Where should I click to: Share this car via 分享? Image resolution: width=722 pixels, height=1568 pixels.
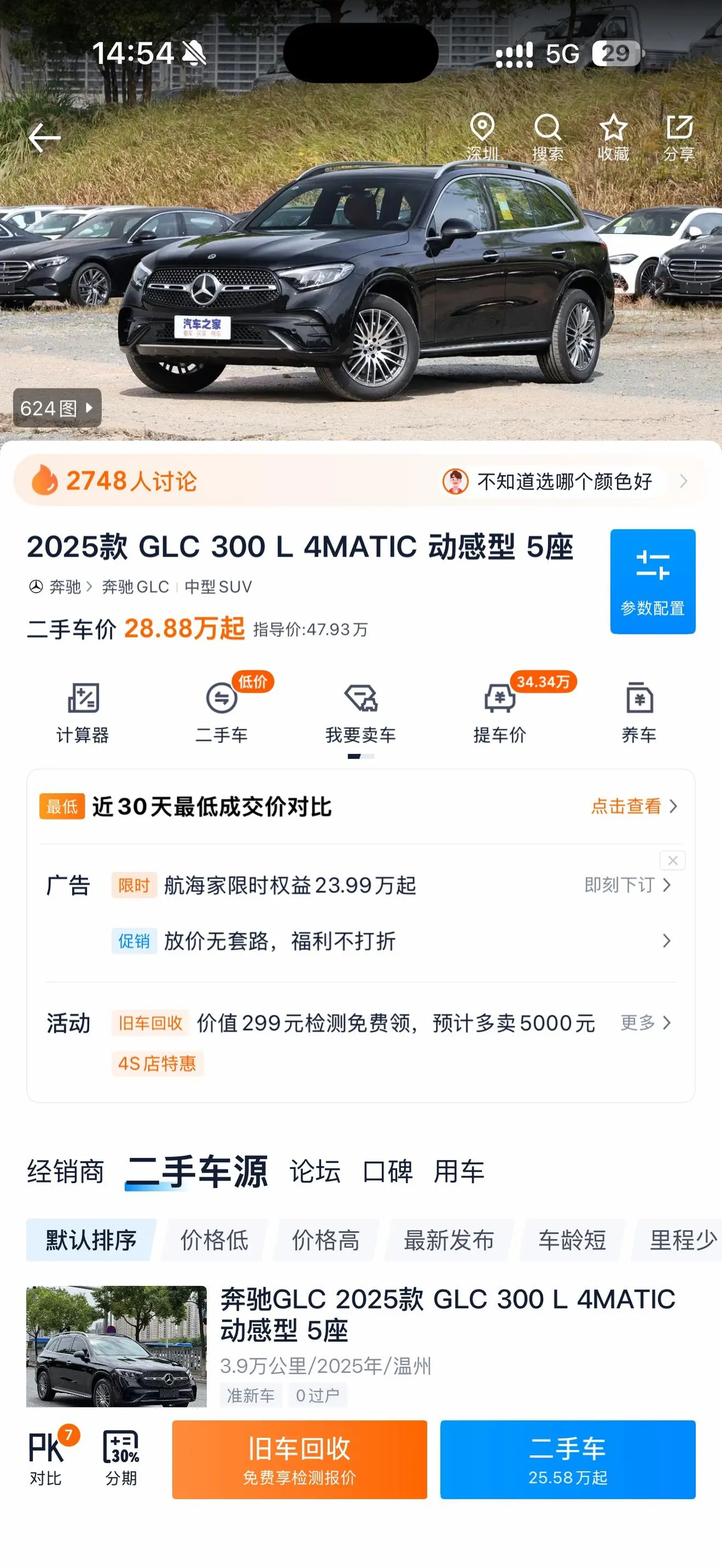tap(679, 136)
